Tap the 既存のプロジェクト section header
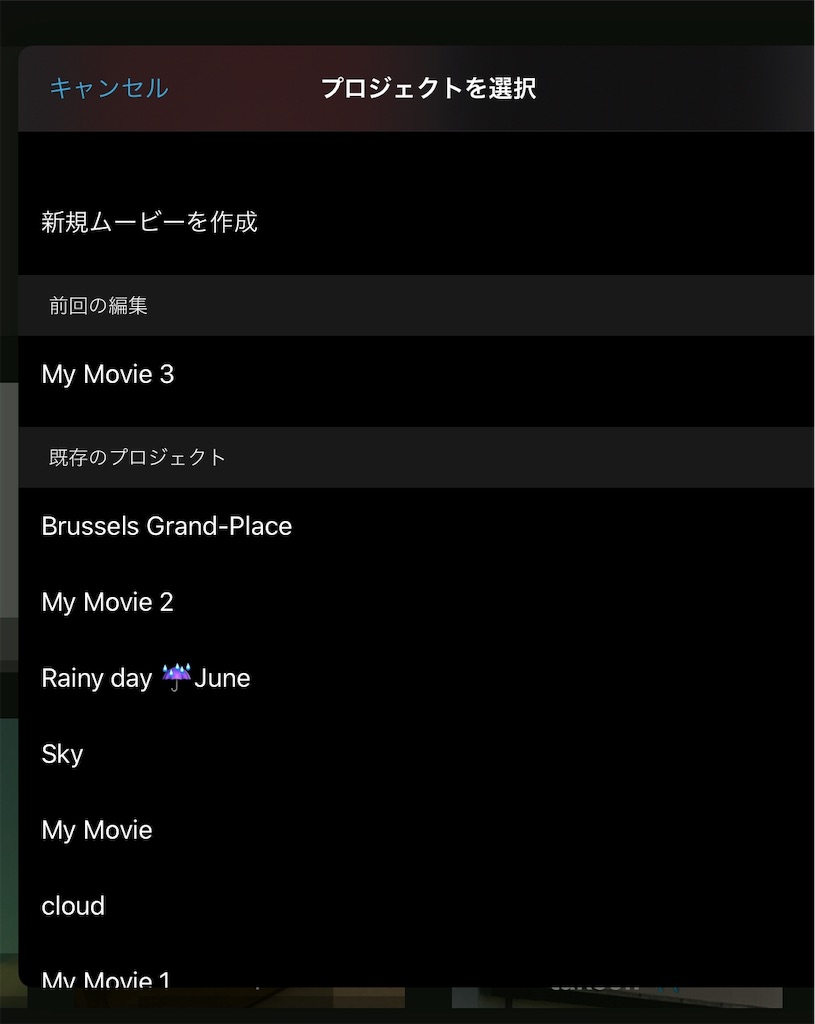The image size is (815, 1024). (x=133, y=457)
